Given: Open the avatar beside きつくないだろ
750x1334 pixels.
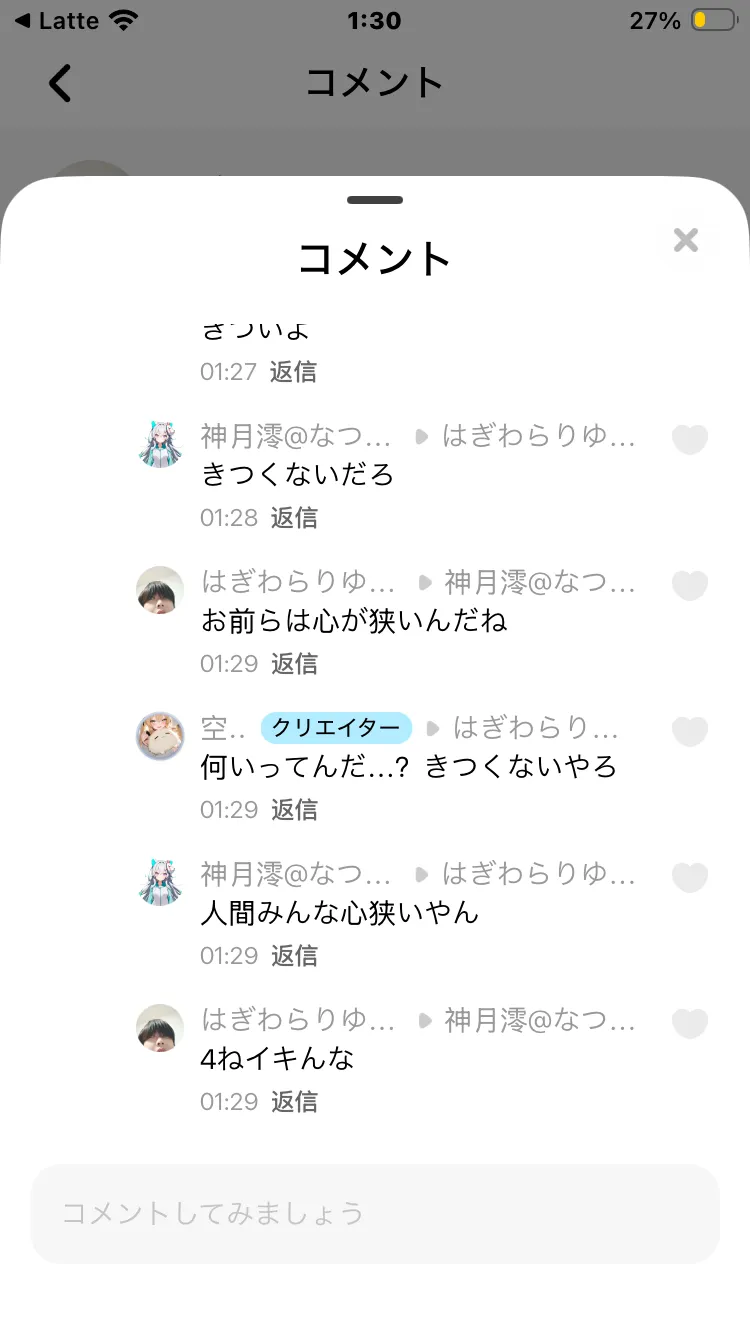Looking at the screenshot, I should coord(160,444).
